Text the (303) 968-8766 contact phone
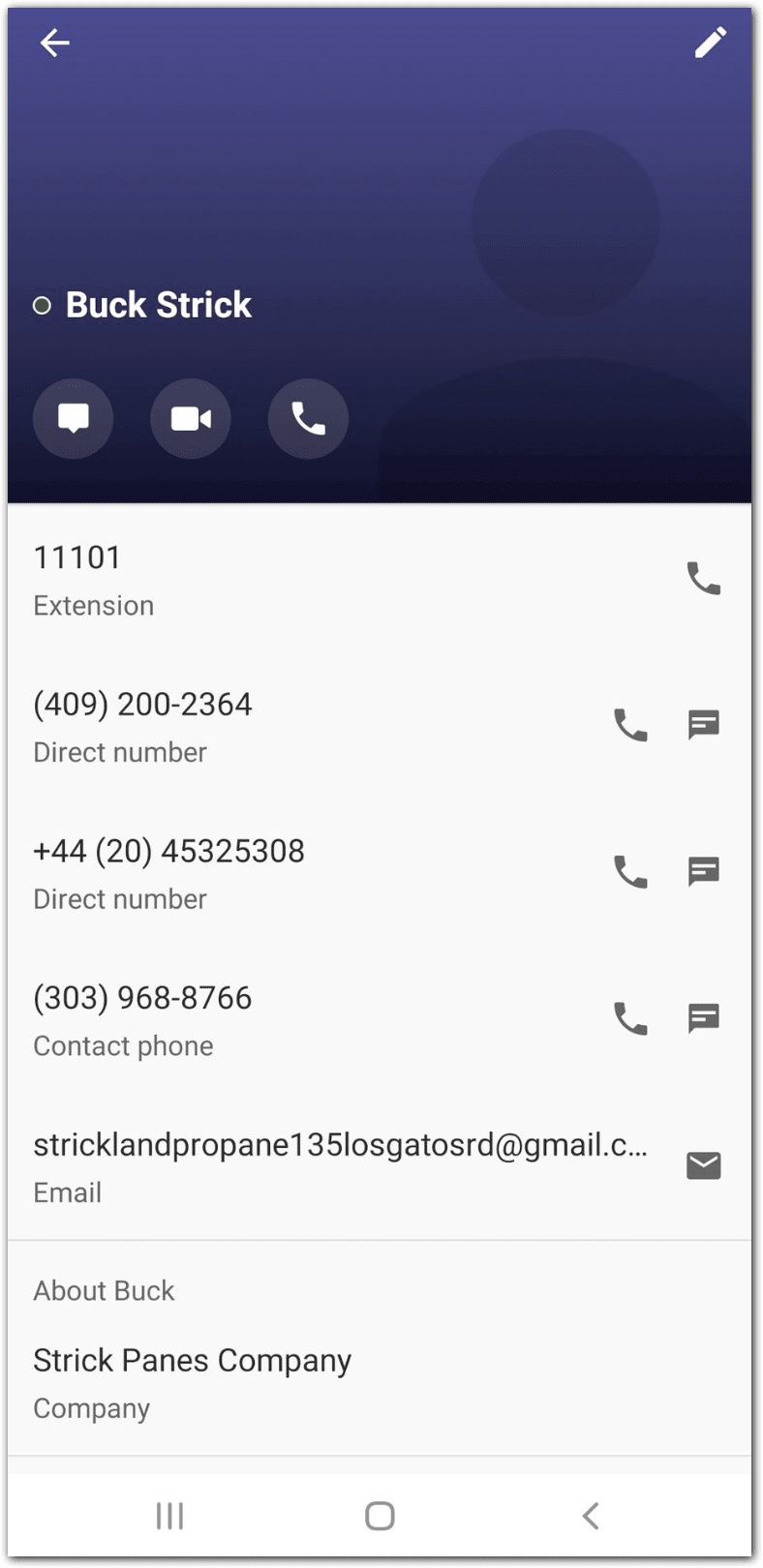The image size is (763, 1568). point(703,1017)
